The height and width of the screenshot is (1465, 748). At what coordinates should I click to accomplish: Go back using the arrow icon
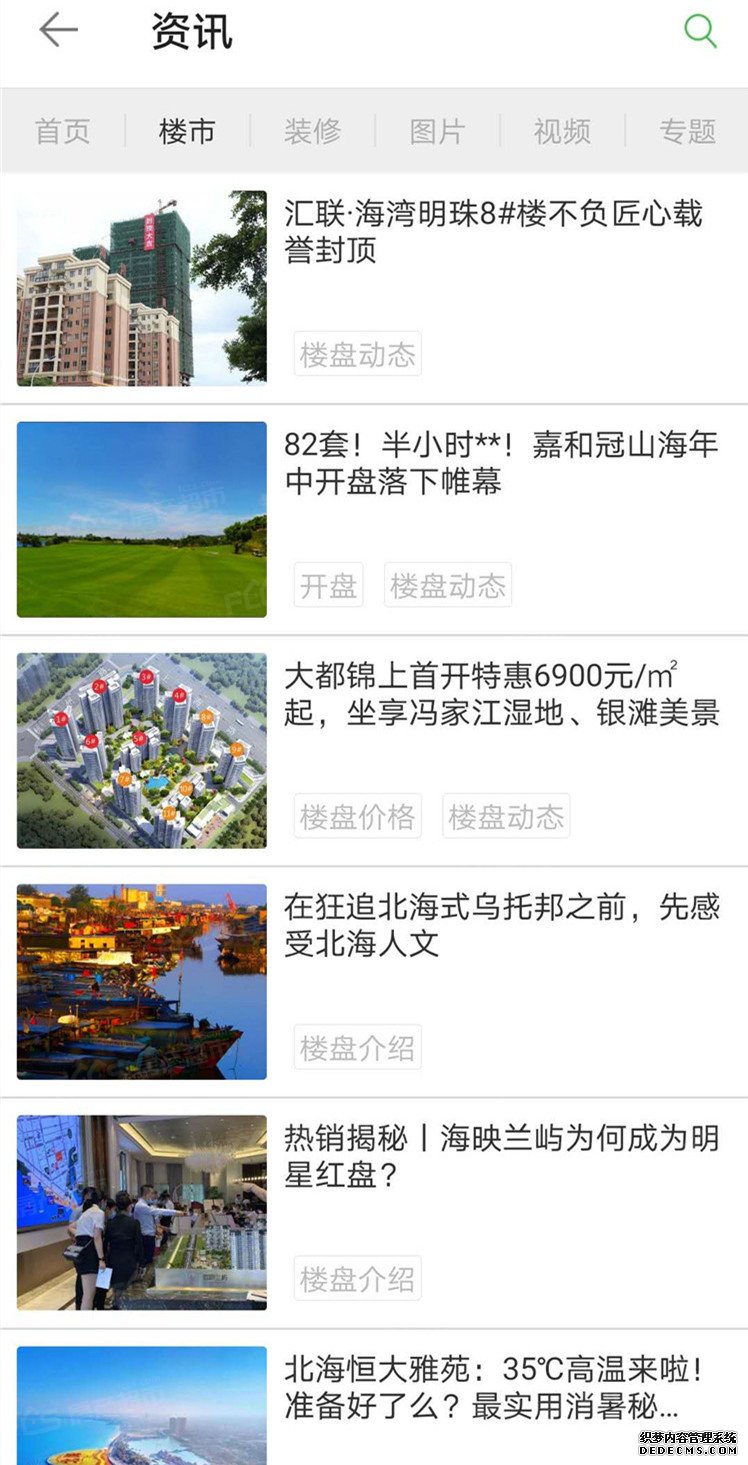tap(58, 31)
